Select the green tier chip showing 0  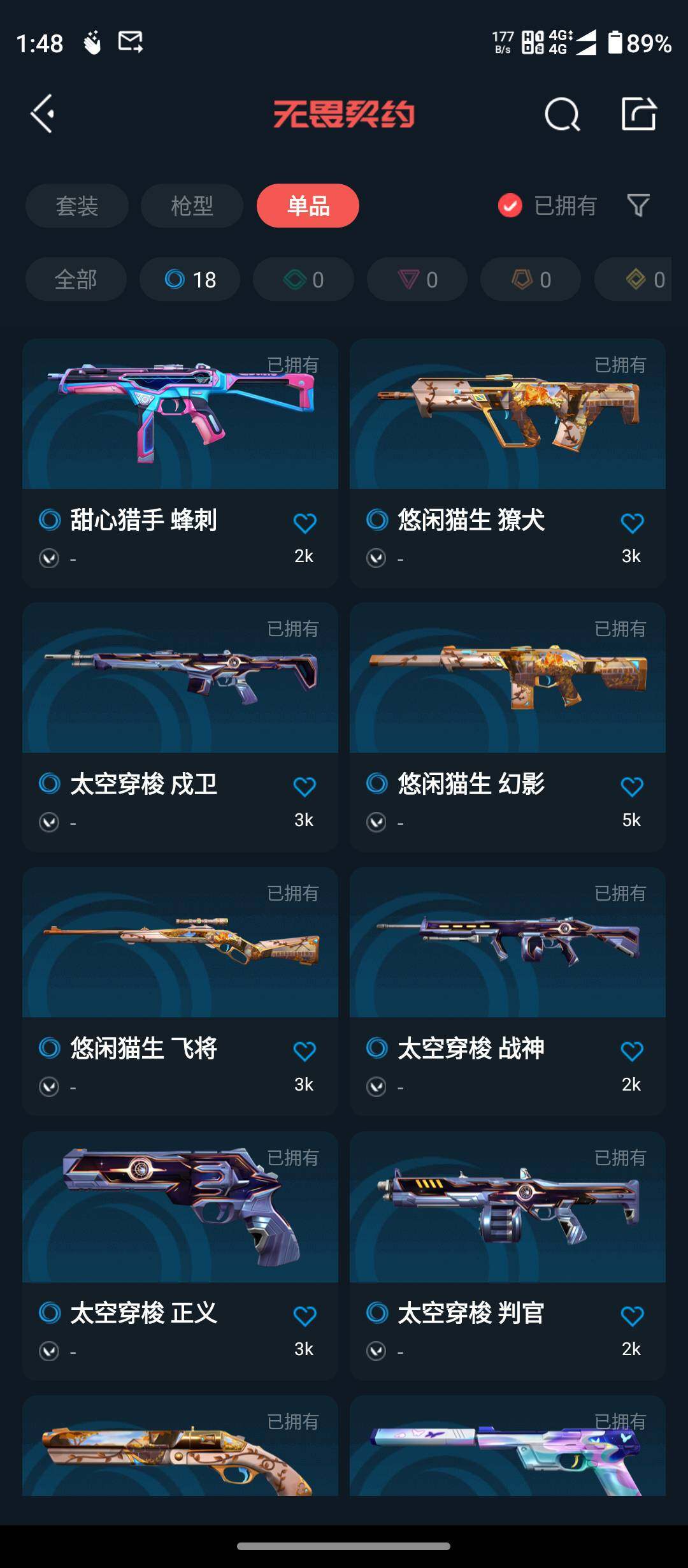pyautogui.click(x=303, y=279)
